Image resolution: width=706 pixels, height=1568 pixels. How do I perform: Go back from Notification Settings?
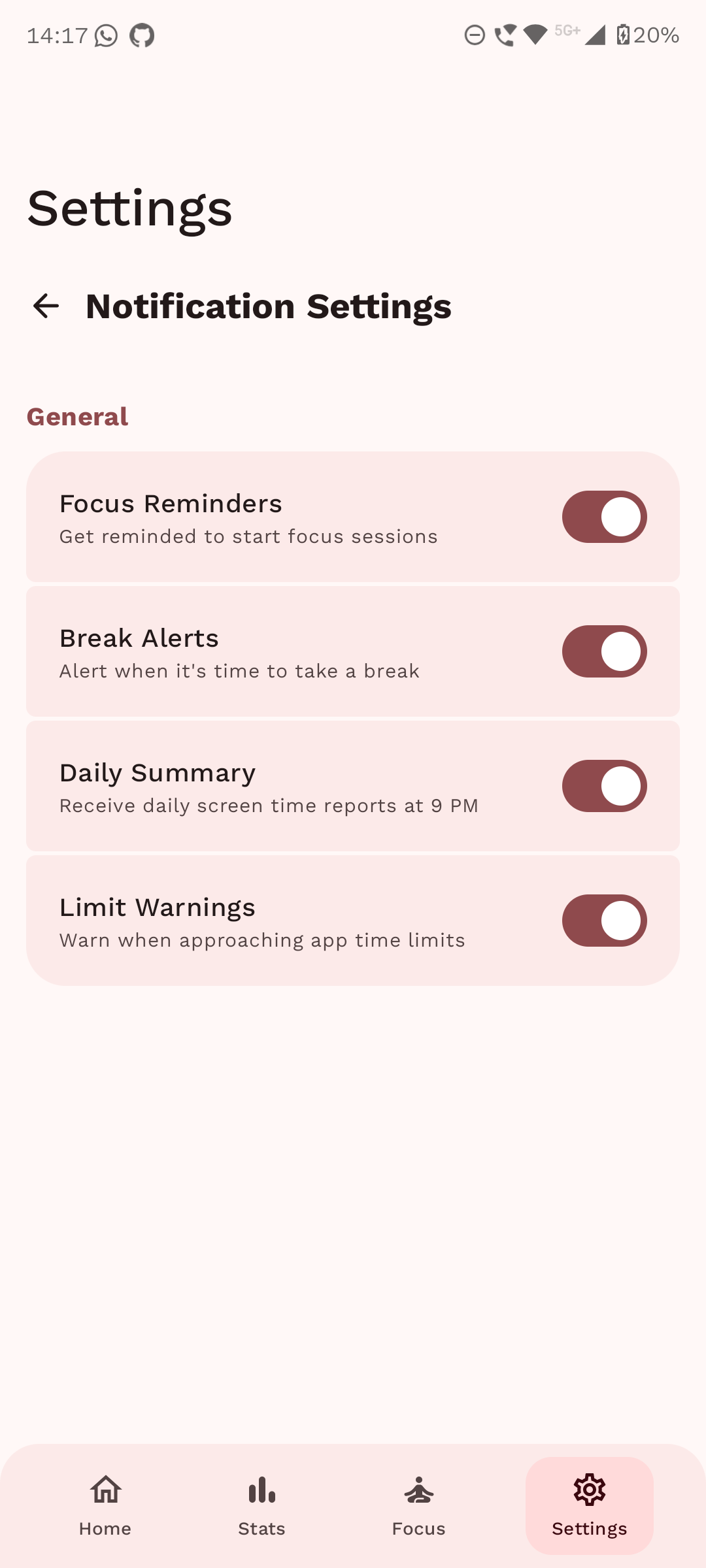click(x=46, y=306)
